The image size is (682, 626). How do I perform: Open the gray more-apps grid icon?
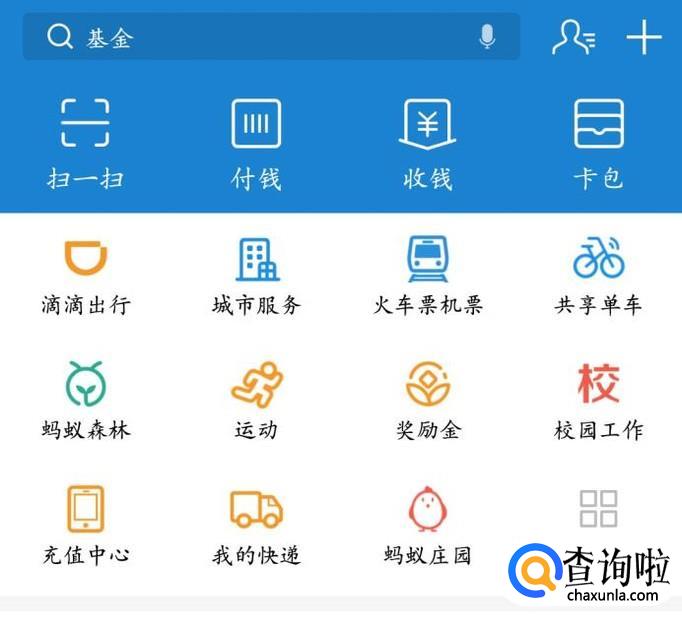pos(598,509)
